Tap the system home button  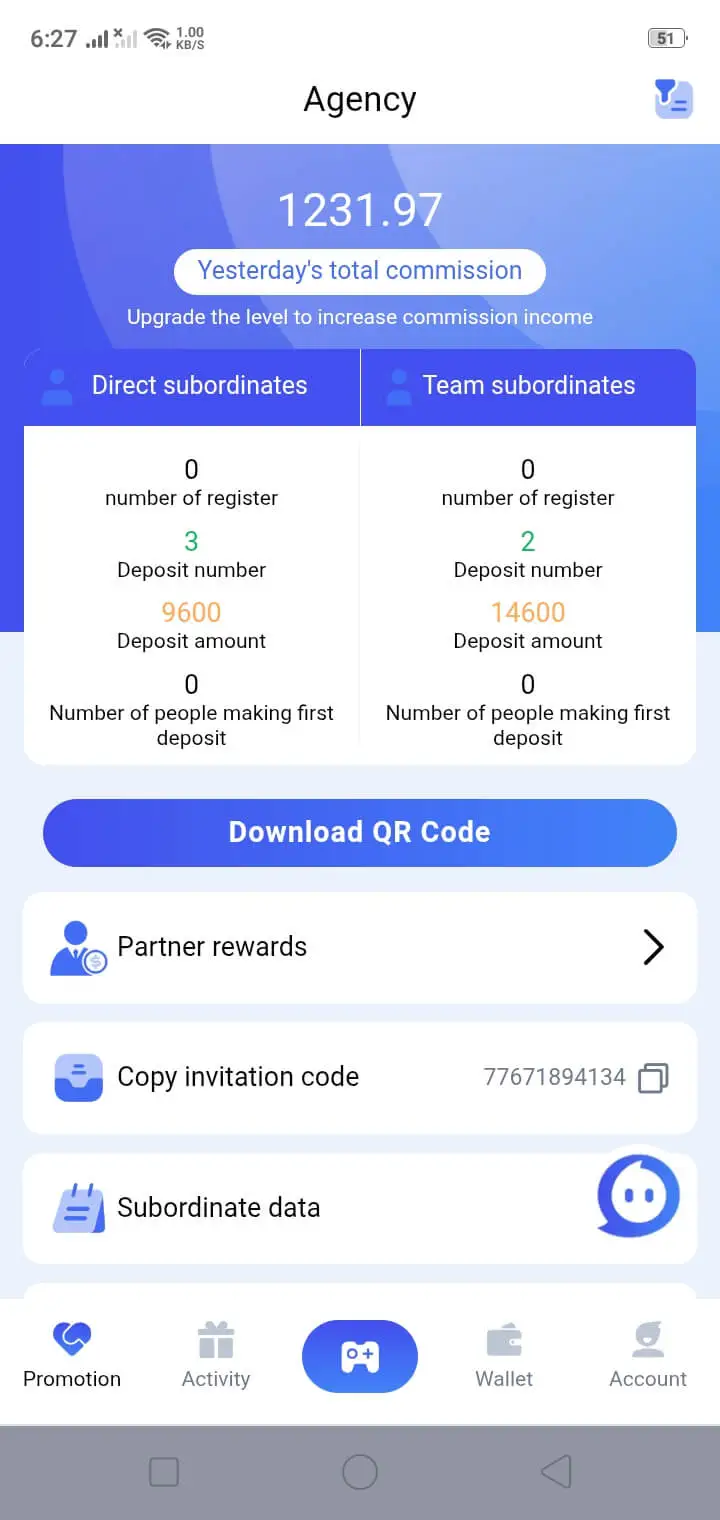(360, 1472)
